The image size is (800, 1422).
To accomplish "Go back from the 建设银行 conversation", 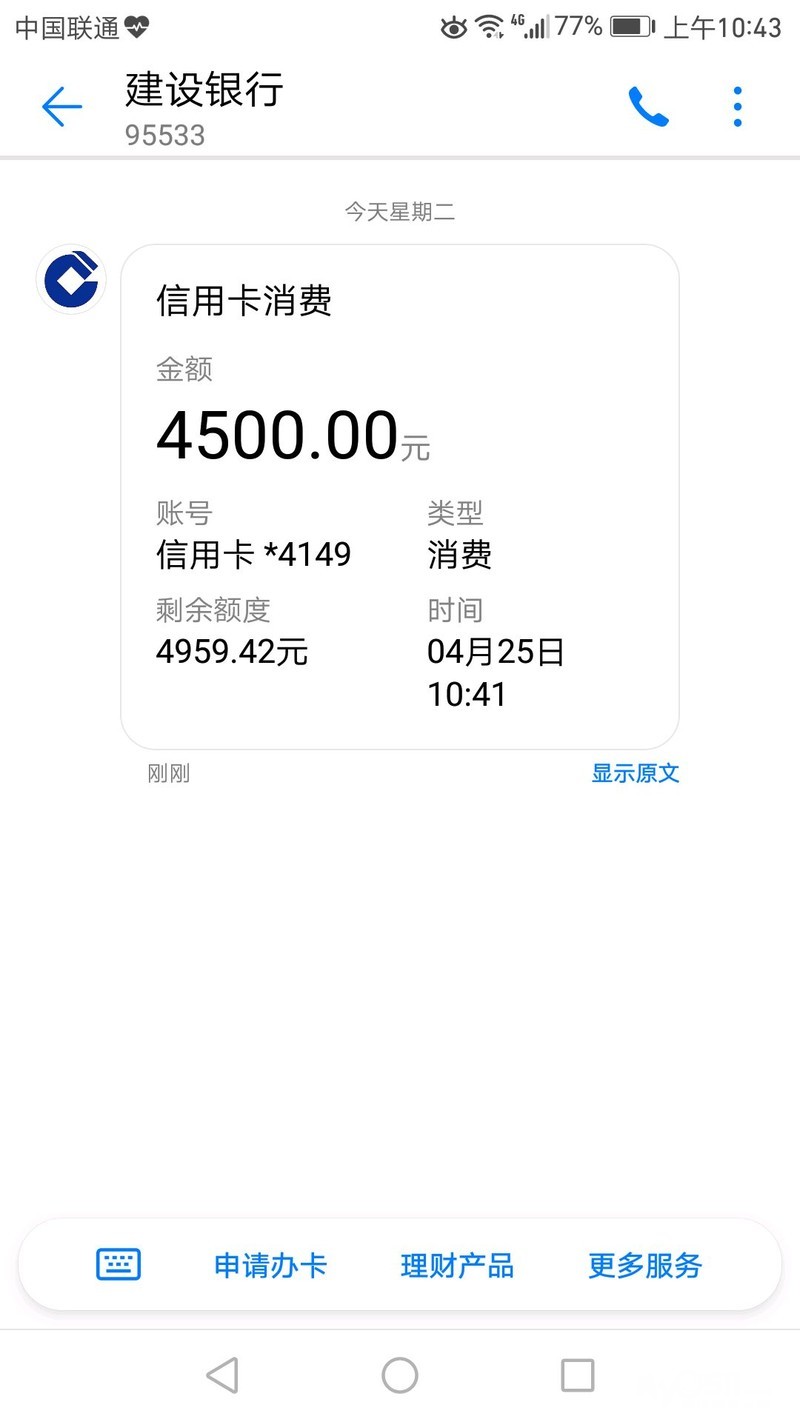I will [x=61, y=107].
